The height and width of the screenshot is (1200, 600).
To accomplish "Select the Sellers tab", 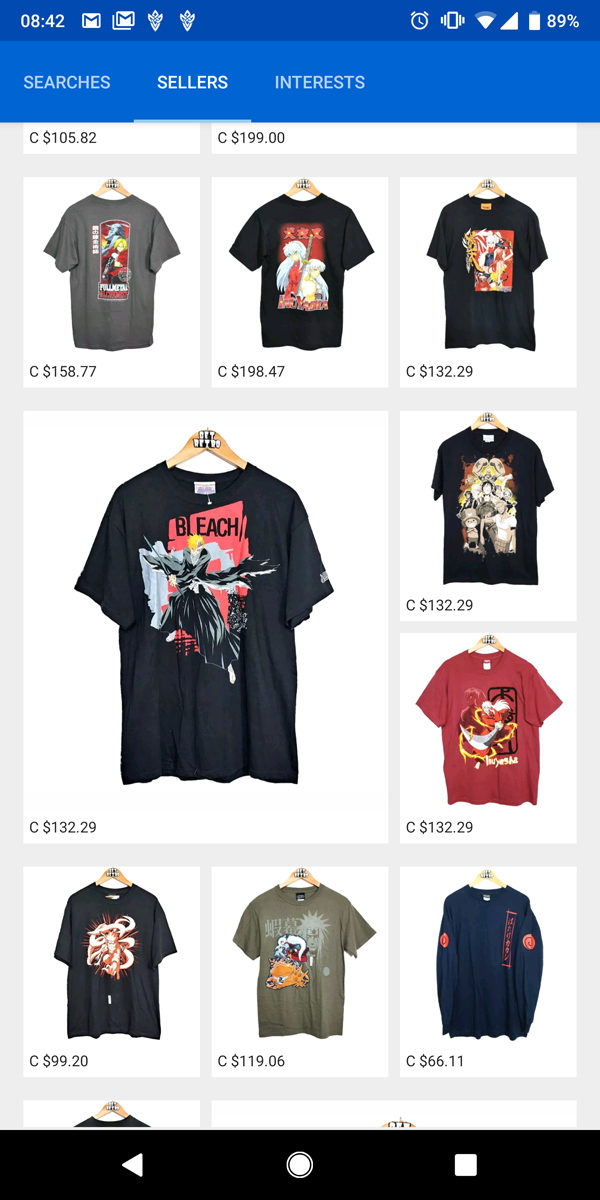I will coord(192,82).
